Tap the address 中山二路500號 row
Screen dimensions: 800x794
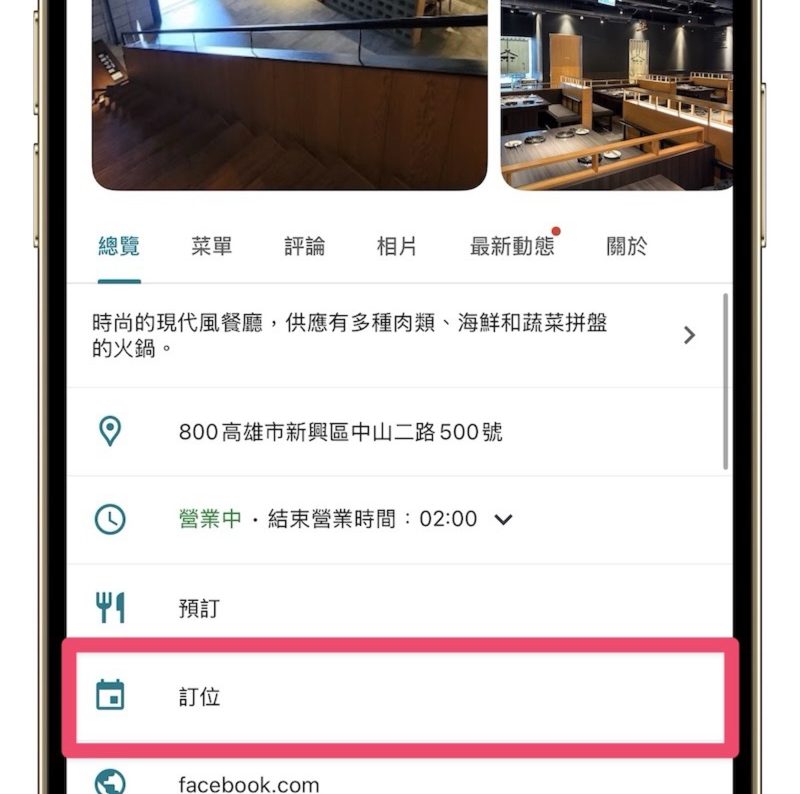click(340, 432)
